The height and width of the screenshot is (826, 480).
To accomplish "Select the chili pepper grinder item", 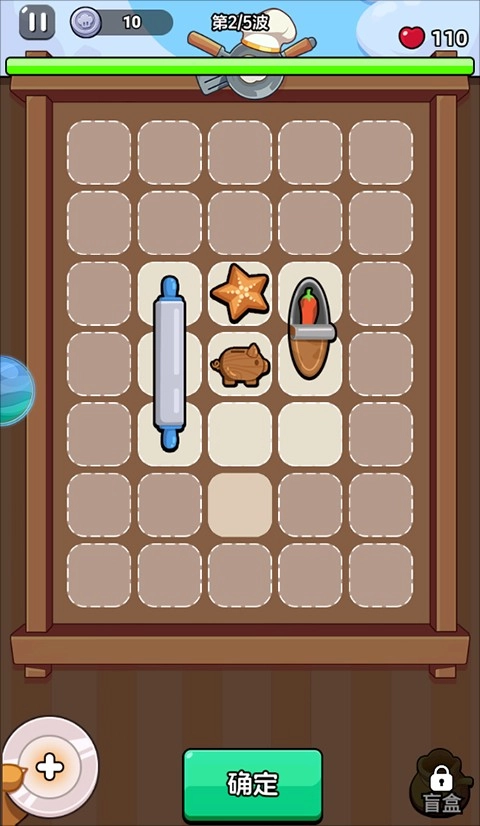I will (x=311, y=328).
